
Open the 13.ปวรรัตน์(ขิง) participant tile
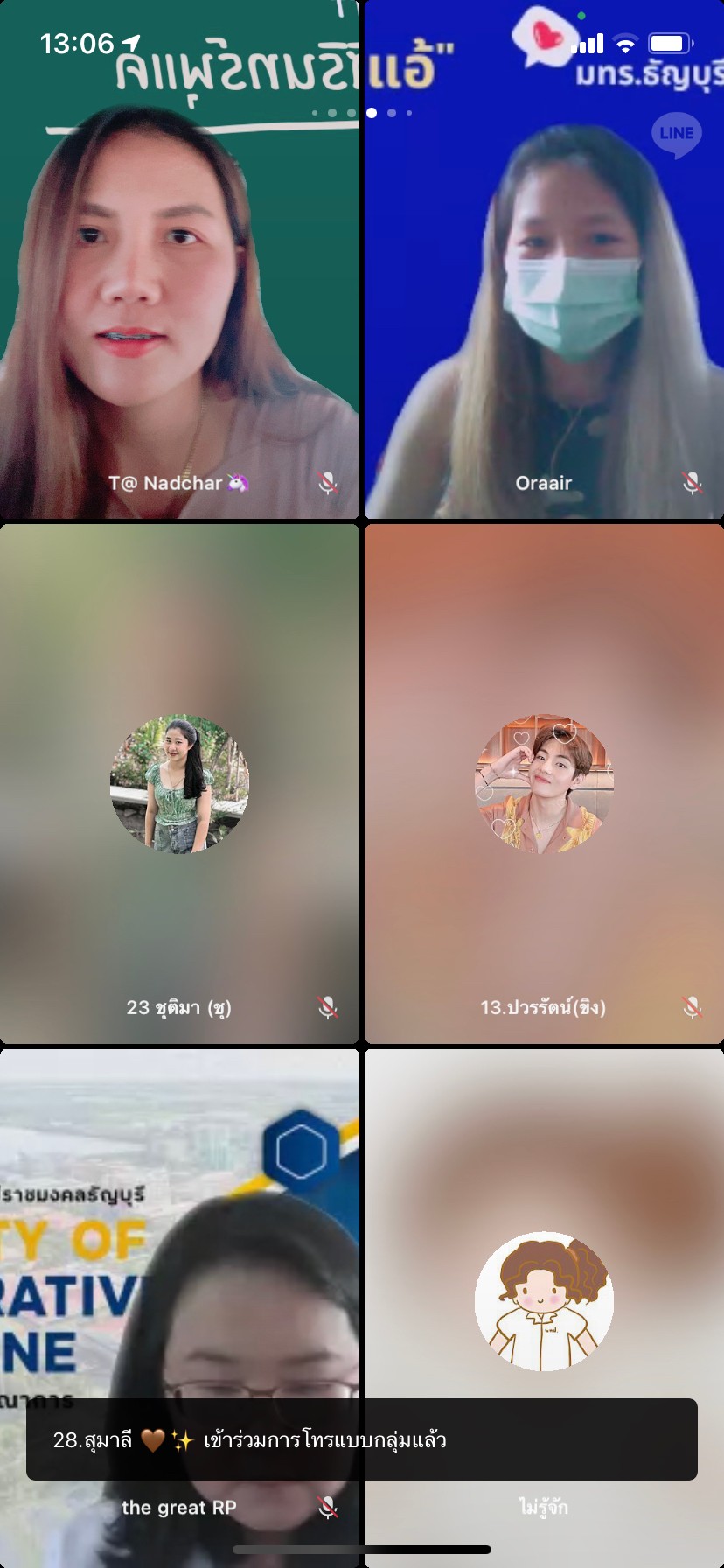[x=544, y=784]
